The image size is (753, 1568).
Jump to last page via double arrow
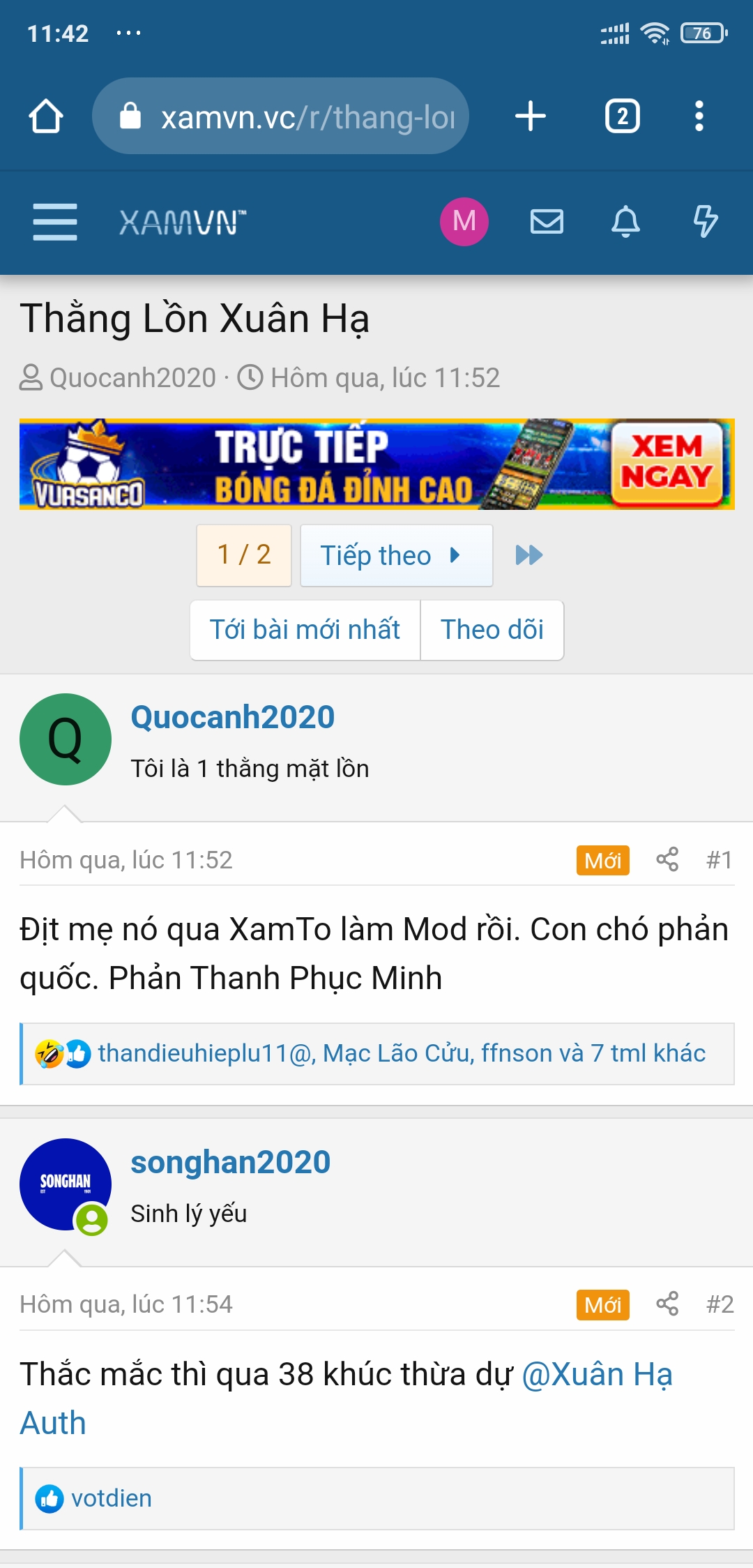coord(528,556)
